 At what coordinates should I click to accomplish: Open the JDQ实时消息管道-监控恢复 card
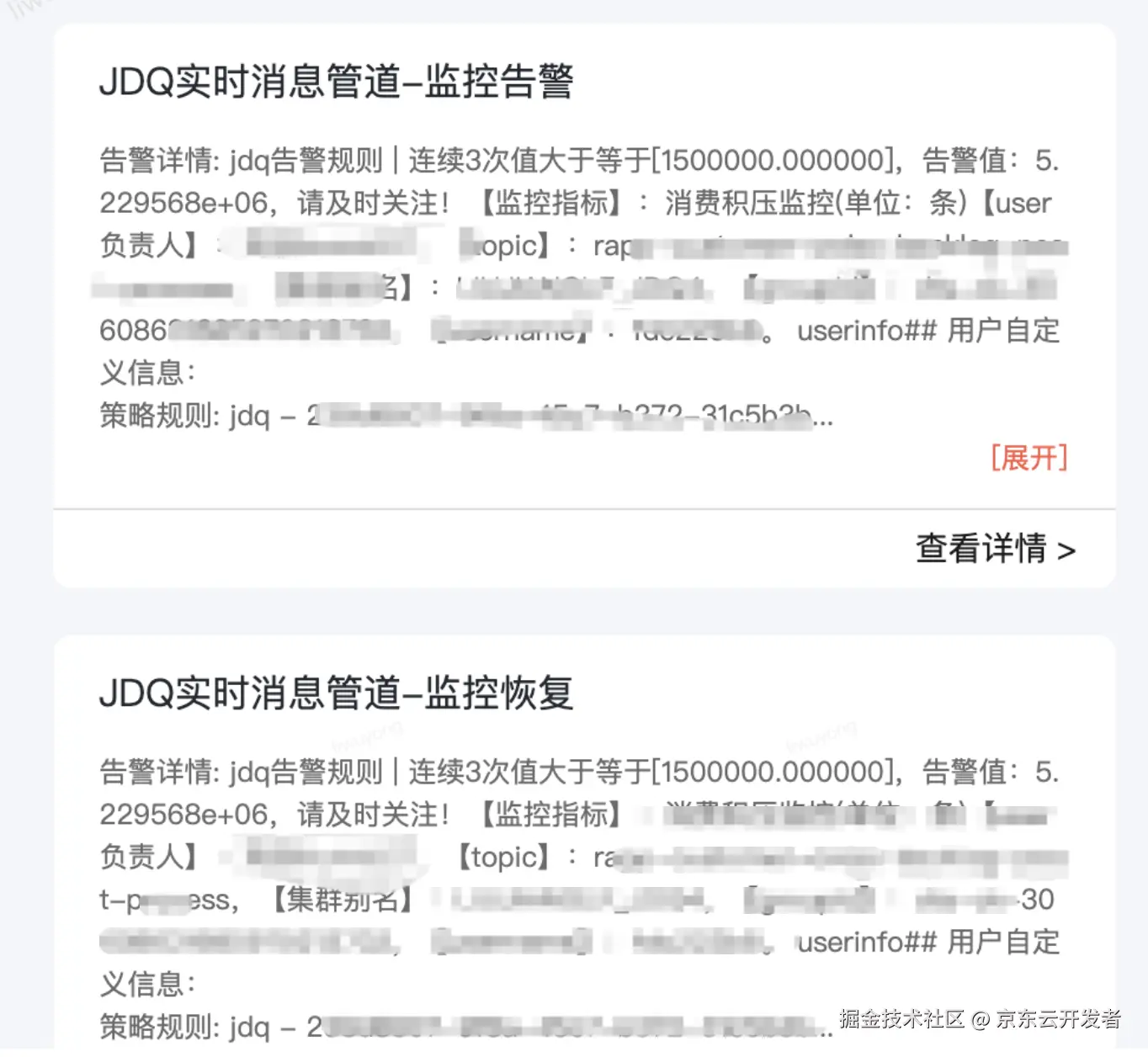click(x=337, y=694)
